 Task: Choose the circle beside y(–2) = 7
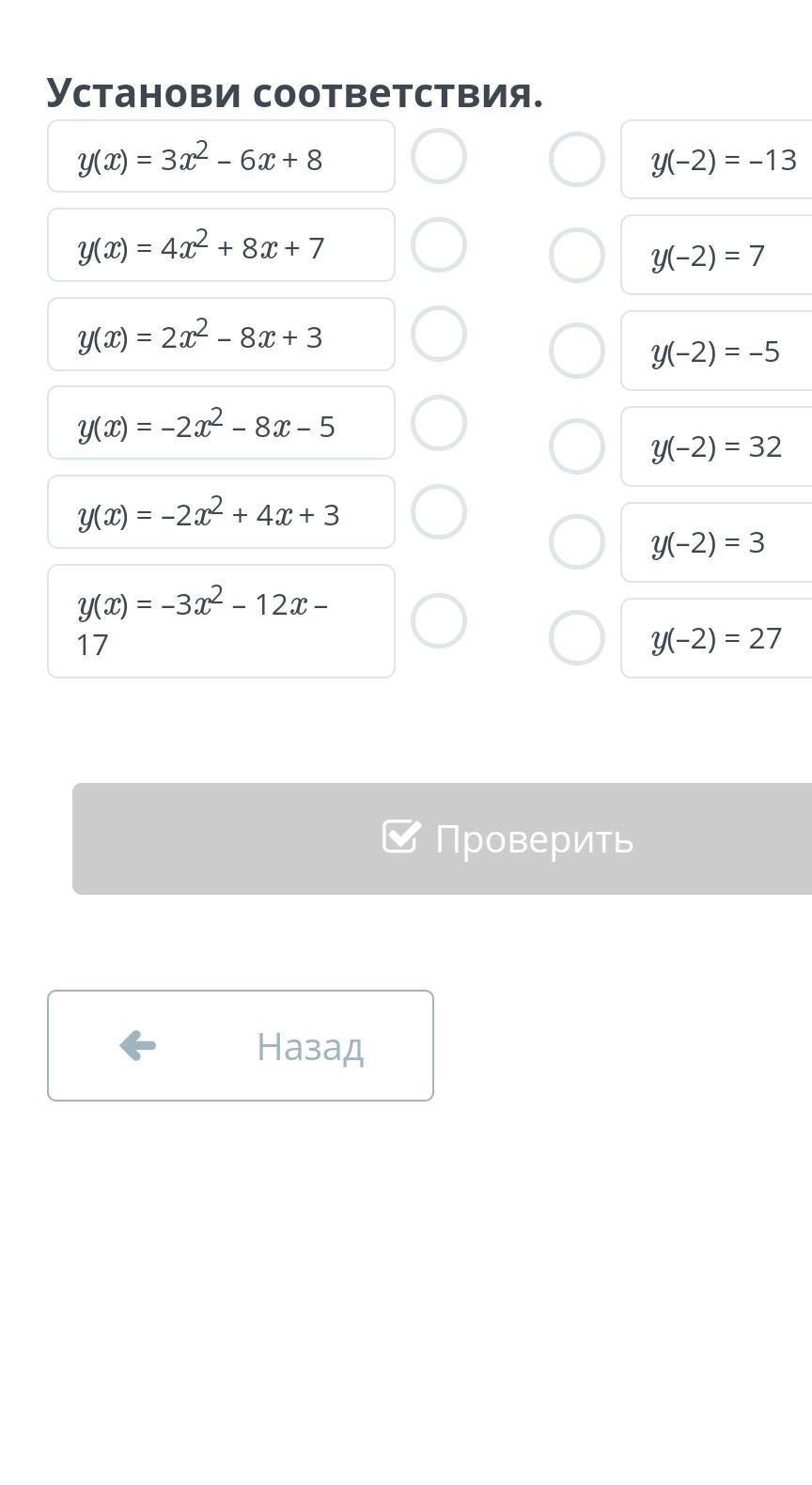[577, 256]
